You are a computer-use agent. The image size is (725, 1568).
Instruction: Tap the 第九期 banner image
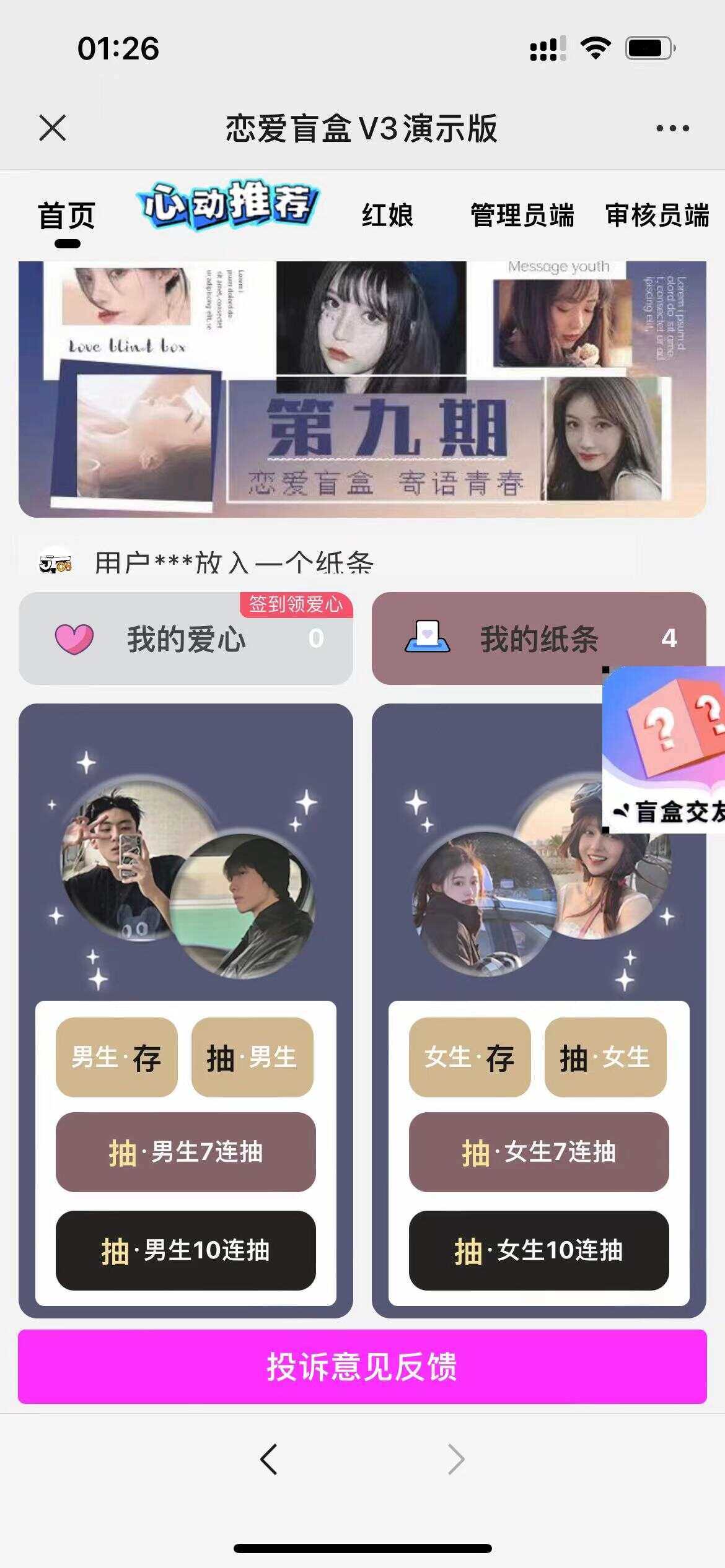tap(362, 387)
